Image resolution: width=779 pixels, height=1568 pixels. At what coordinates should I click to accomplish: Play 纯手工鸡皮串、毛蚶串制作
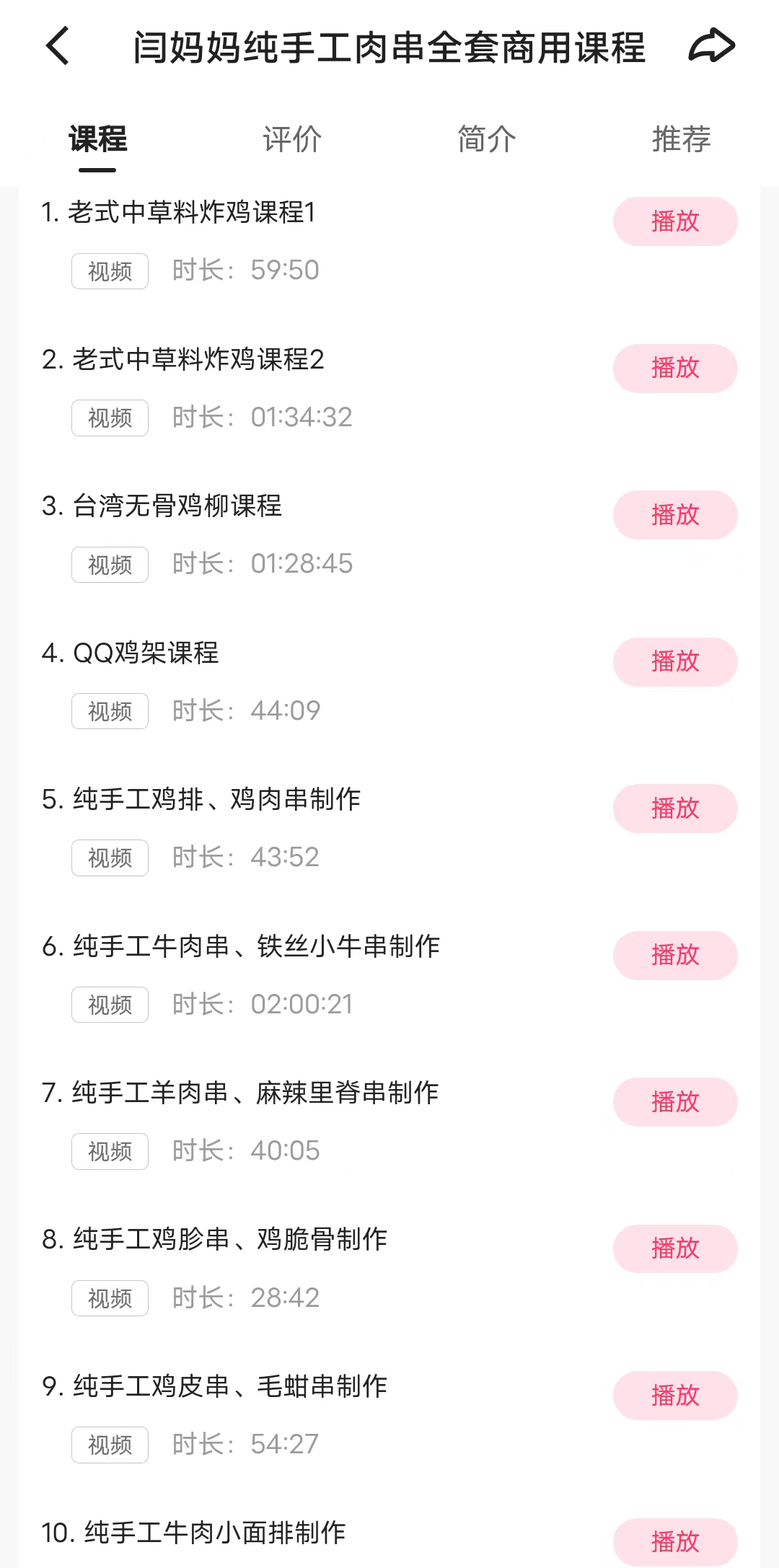click(674, 1396)
